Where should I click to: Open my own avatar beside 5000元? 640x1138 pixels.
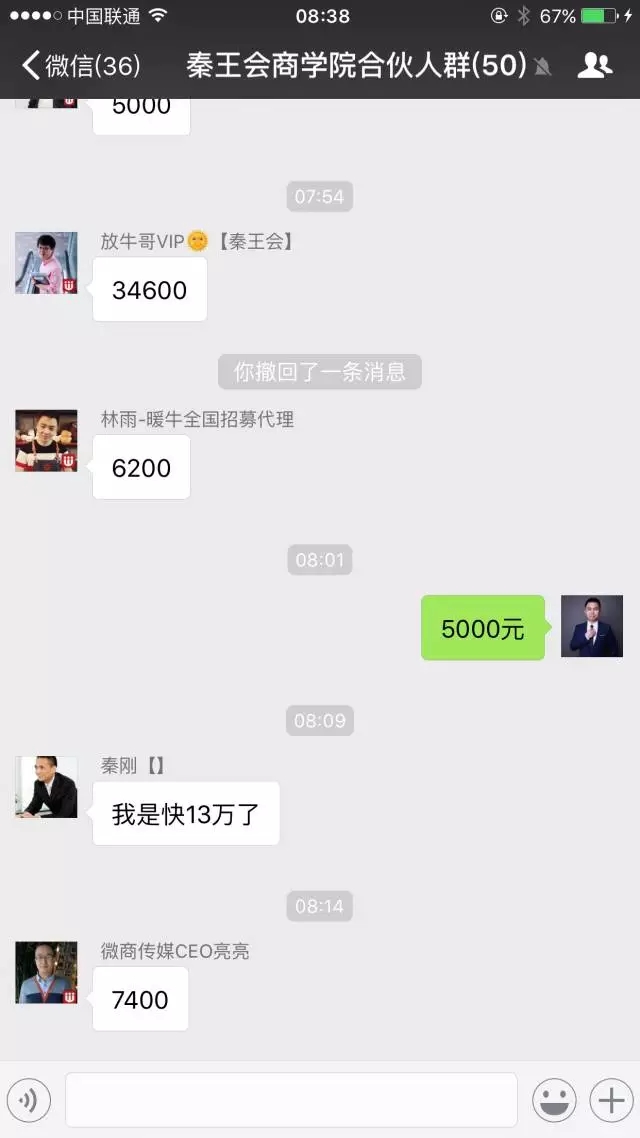(x=592, y=626)
